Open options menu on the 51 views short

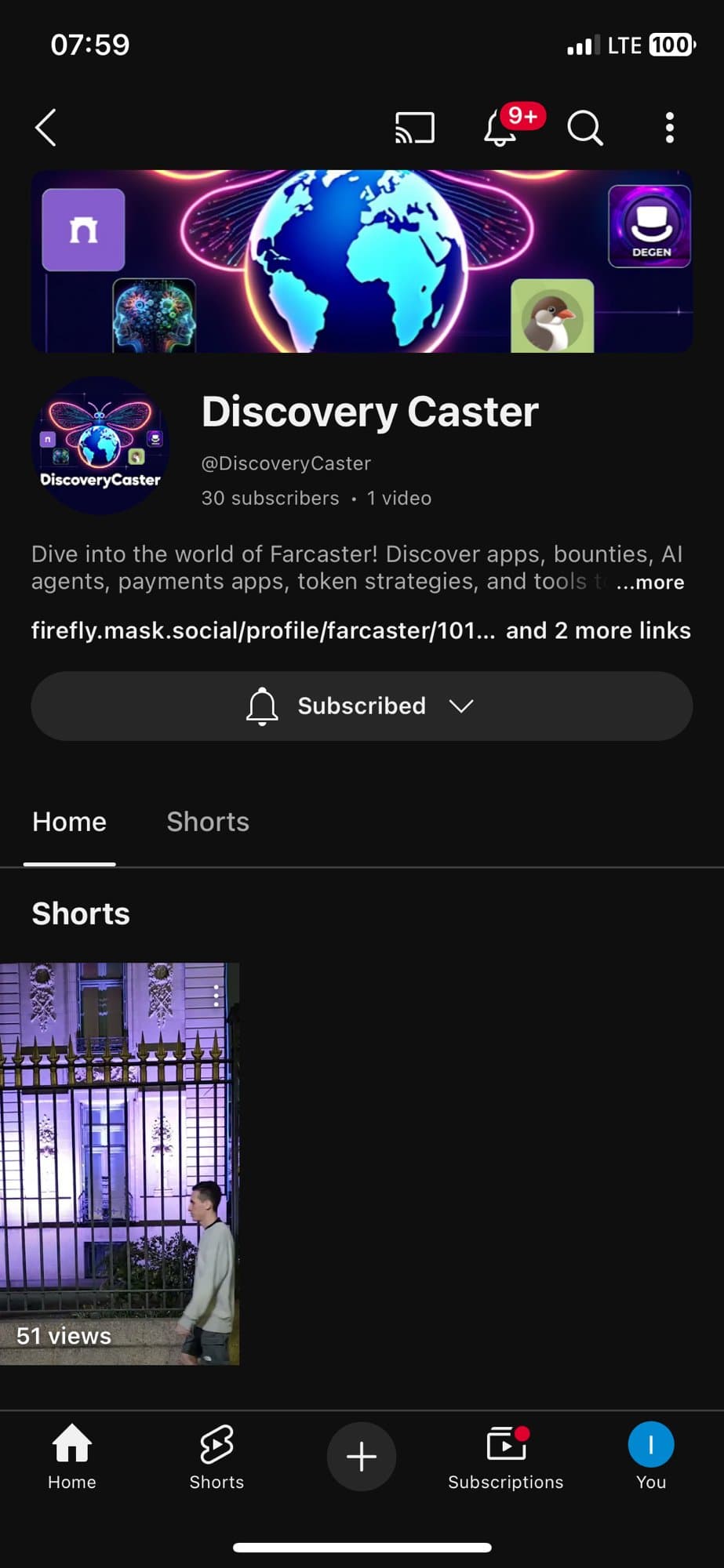(x=216, y=996)
